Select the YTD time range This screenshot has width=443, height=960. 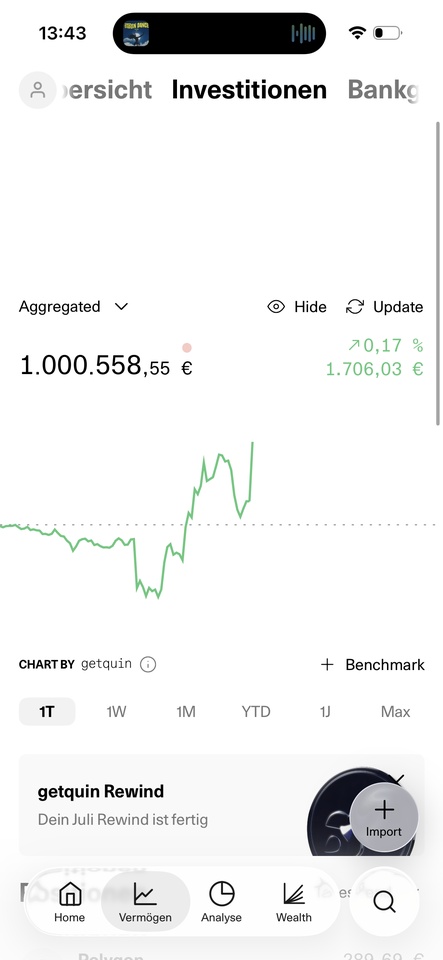(x=256, y=711)
